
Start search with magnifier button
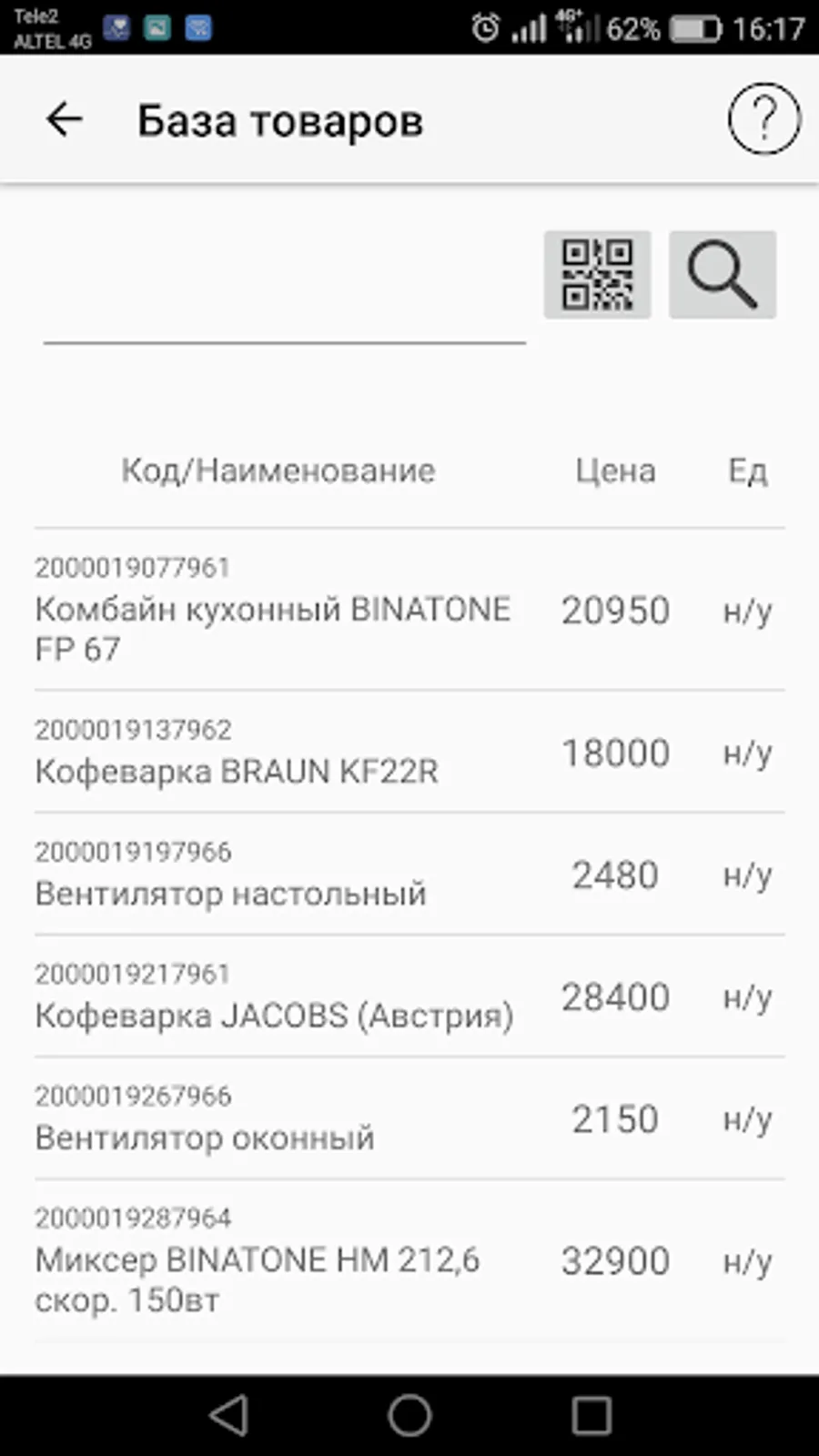click(x=722, y=275)
